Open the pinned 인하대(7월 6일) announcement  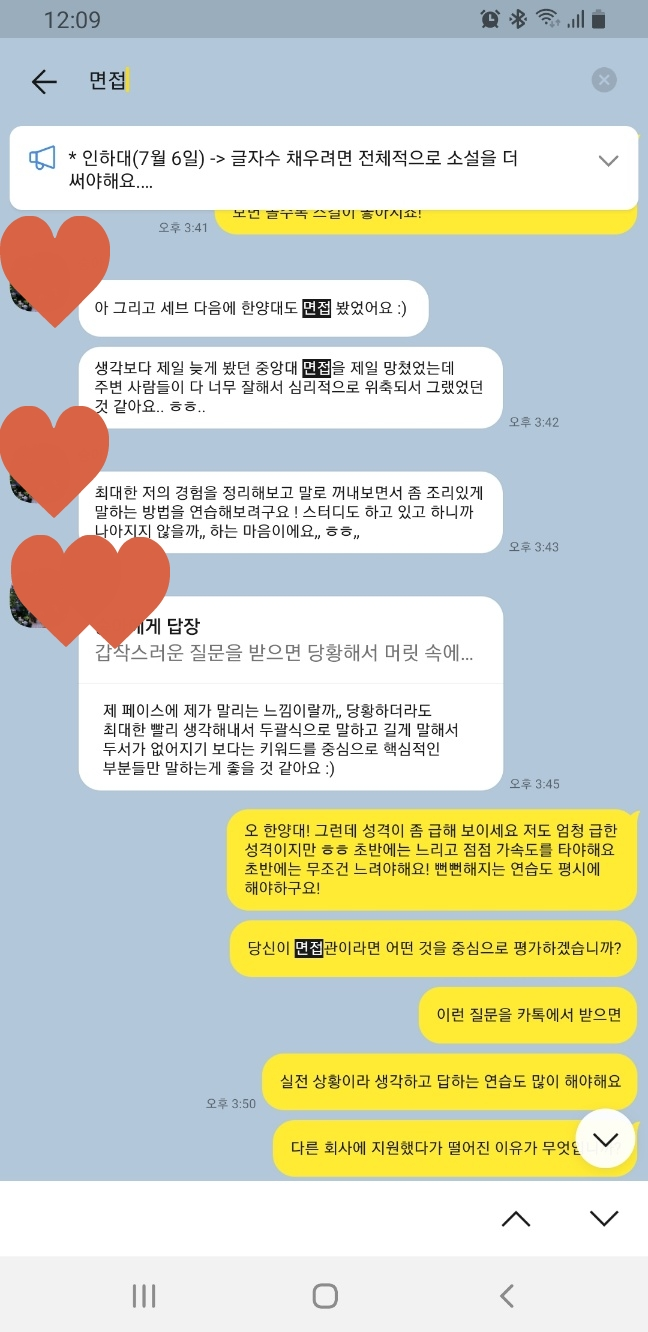tap(300, 169)
